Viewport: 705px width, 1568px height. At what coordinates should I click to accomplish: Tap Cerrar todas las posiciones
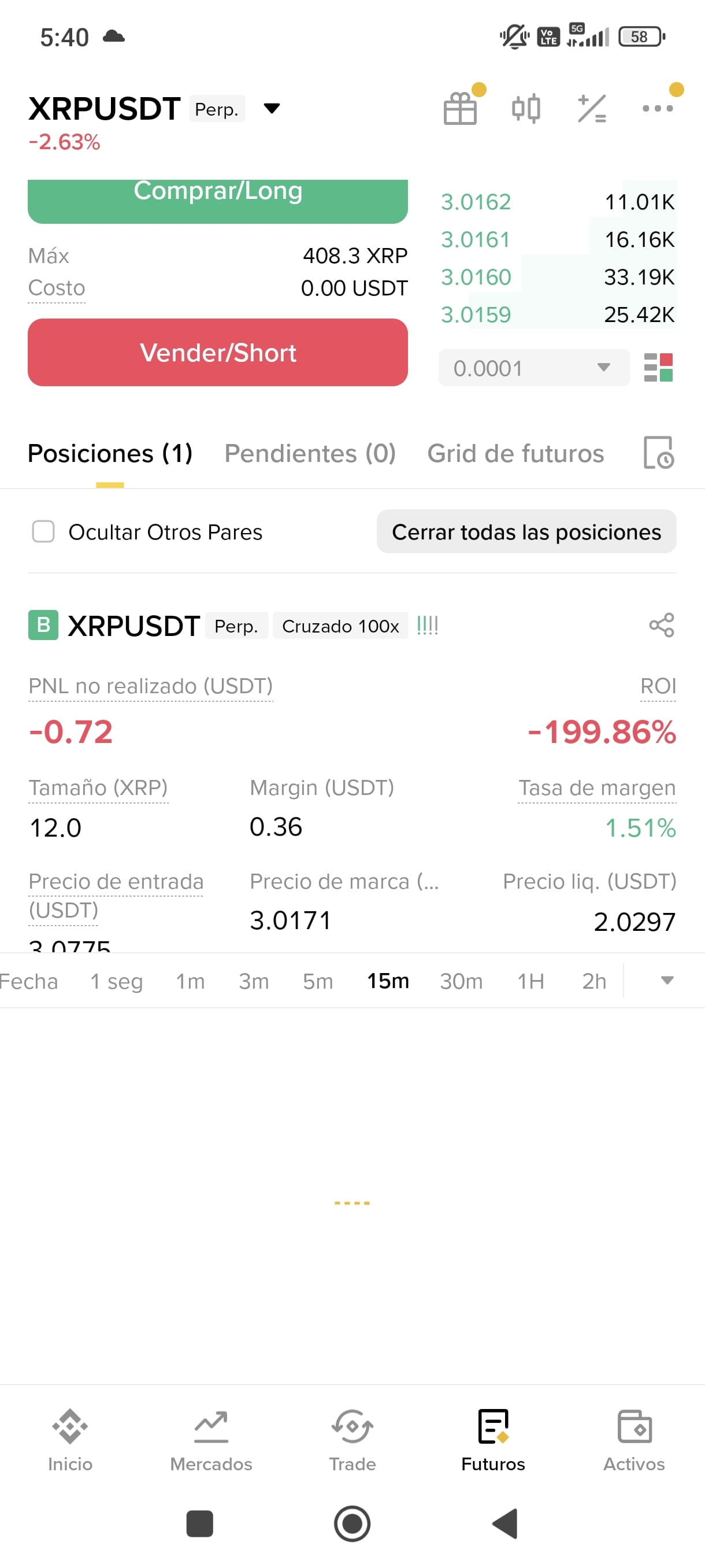(x=527, y=531)
